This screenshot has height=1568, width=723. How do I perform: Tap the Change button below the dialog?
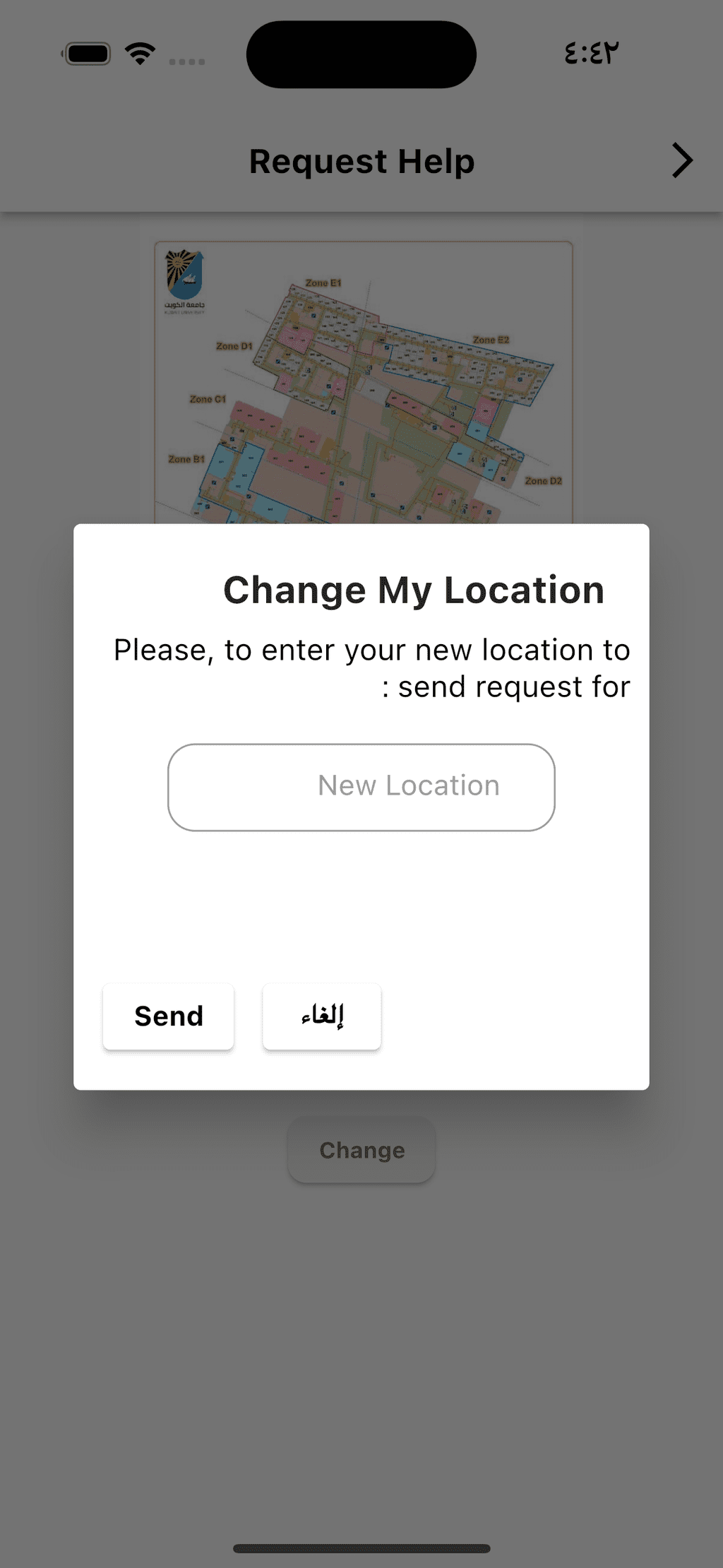361,1150
